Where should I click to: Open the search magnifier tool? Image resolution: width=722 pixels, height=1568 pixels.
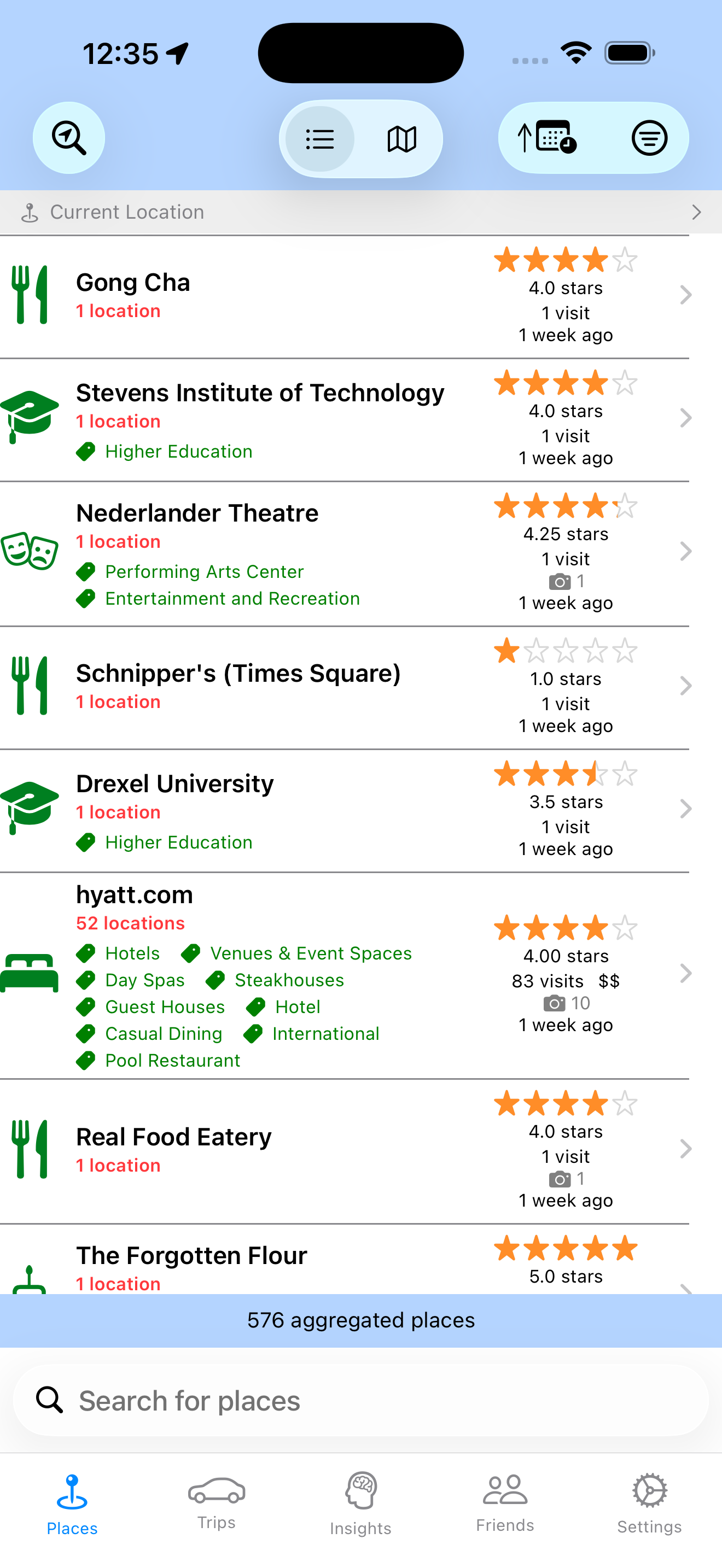tap(69, 138)
